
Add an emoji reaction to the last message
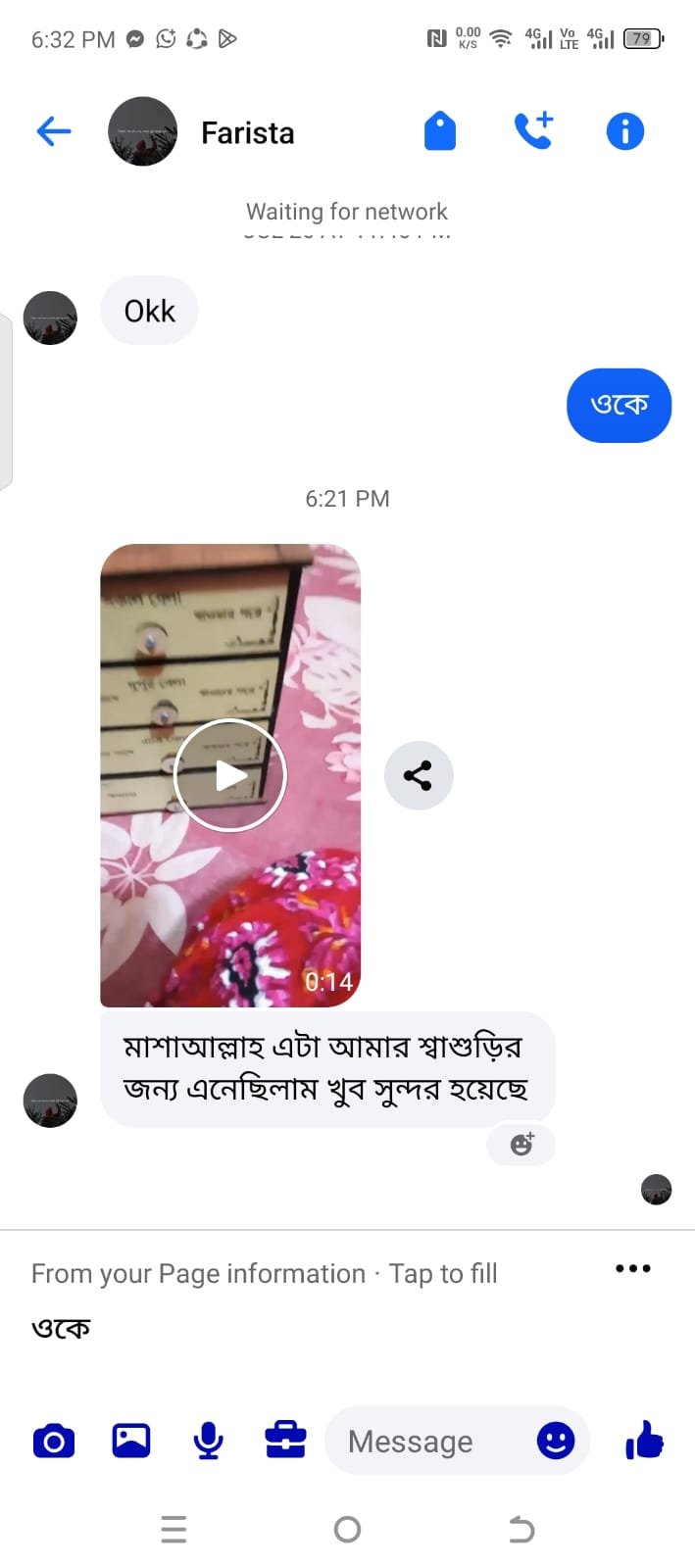tap(521, 1144)
